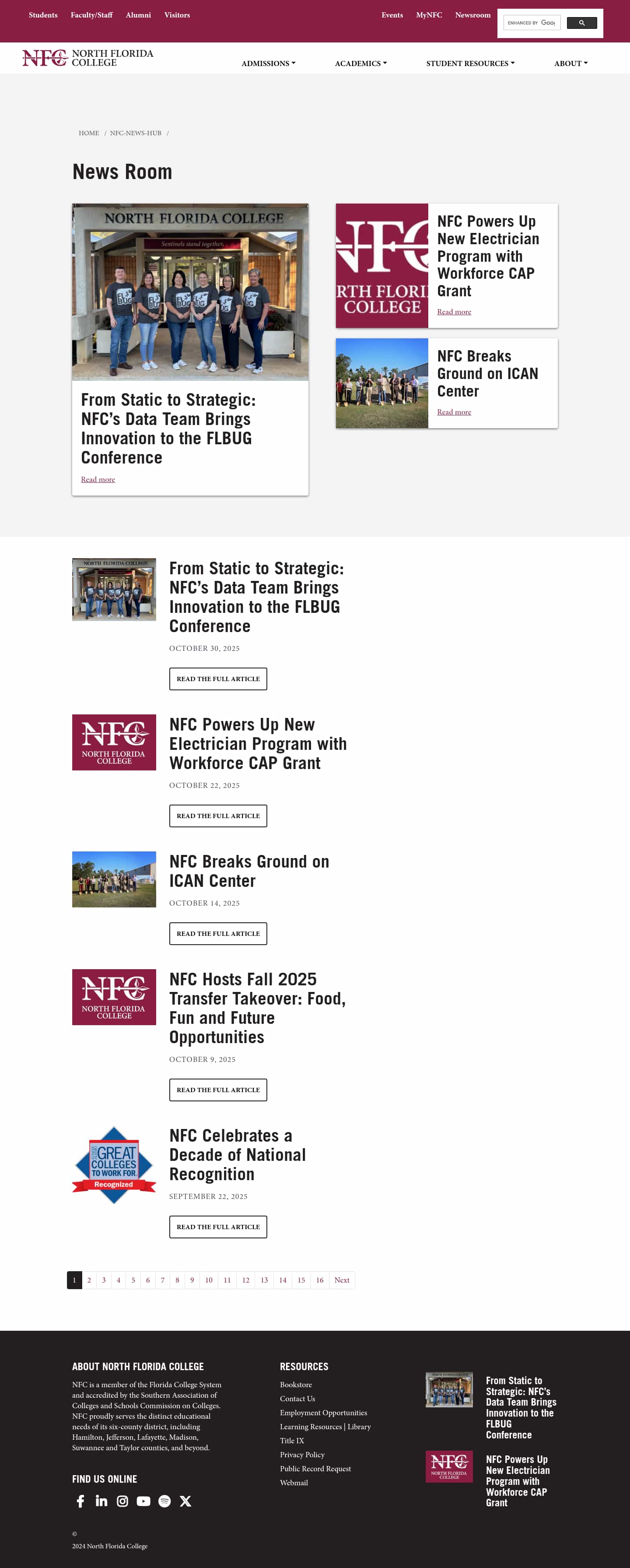Open NFC's X account from footer
Screen dimensions: 630x1568
click(185, 1501)
